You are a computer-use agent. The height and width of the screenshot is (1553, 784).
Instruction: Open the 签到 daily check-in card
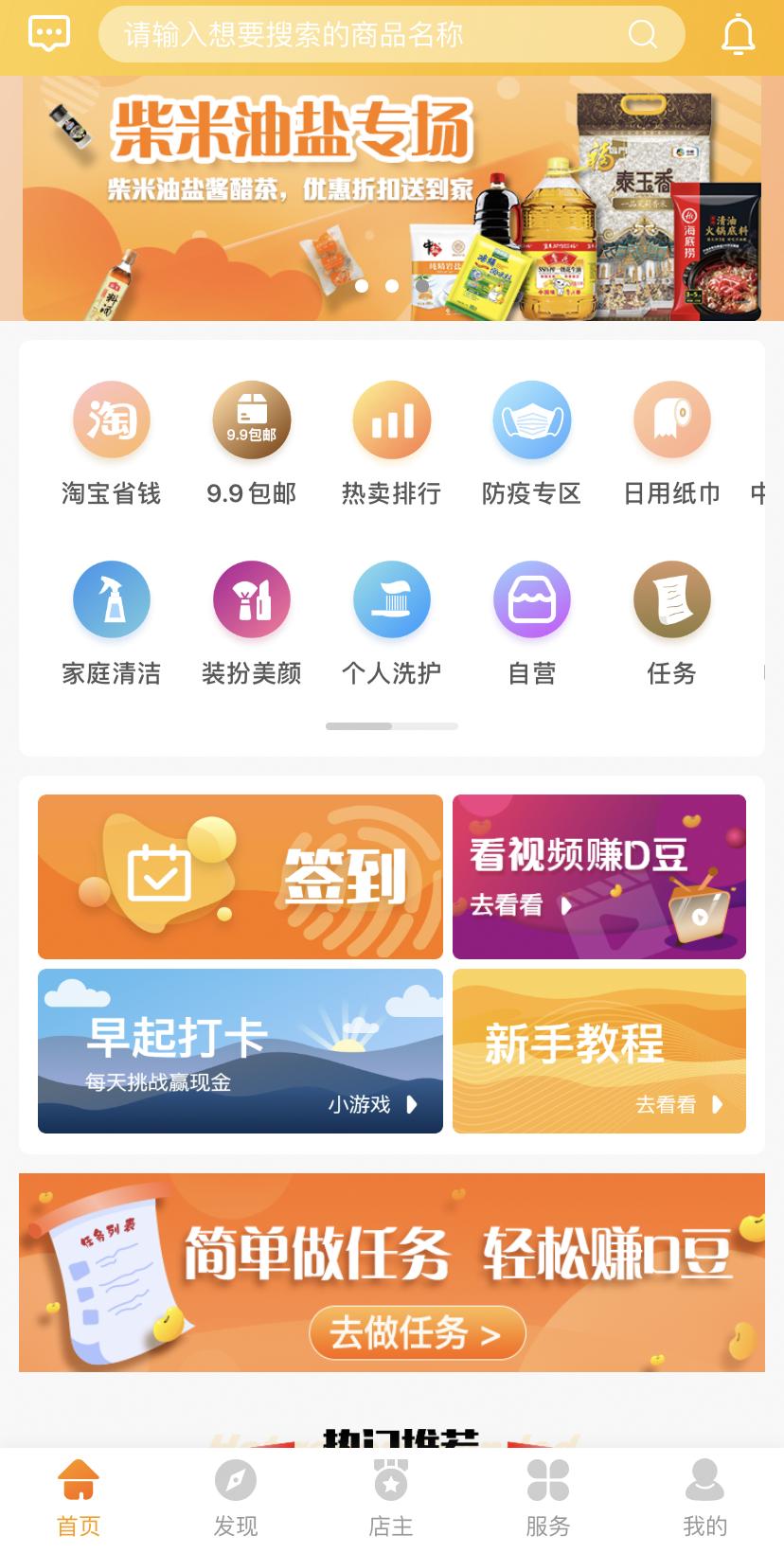[240, 876]
